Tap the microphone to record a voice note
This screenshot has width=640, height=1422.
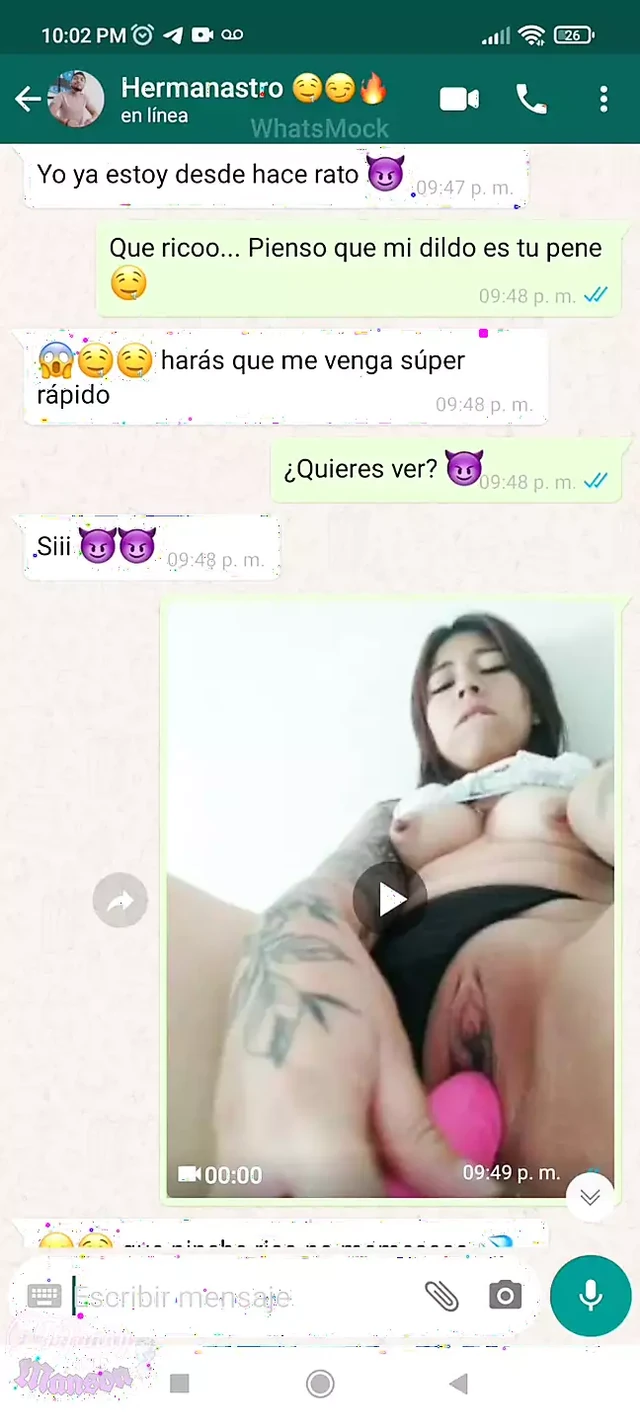pos(590,1297)
